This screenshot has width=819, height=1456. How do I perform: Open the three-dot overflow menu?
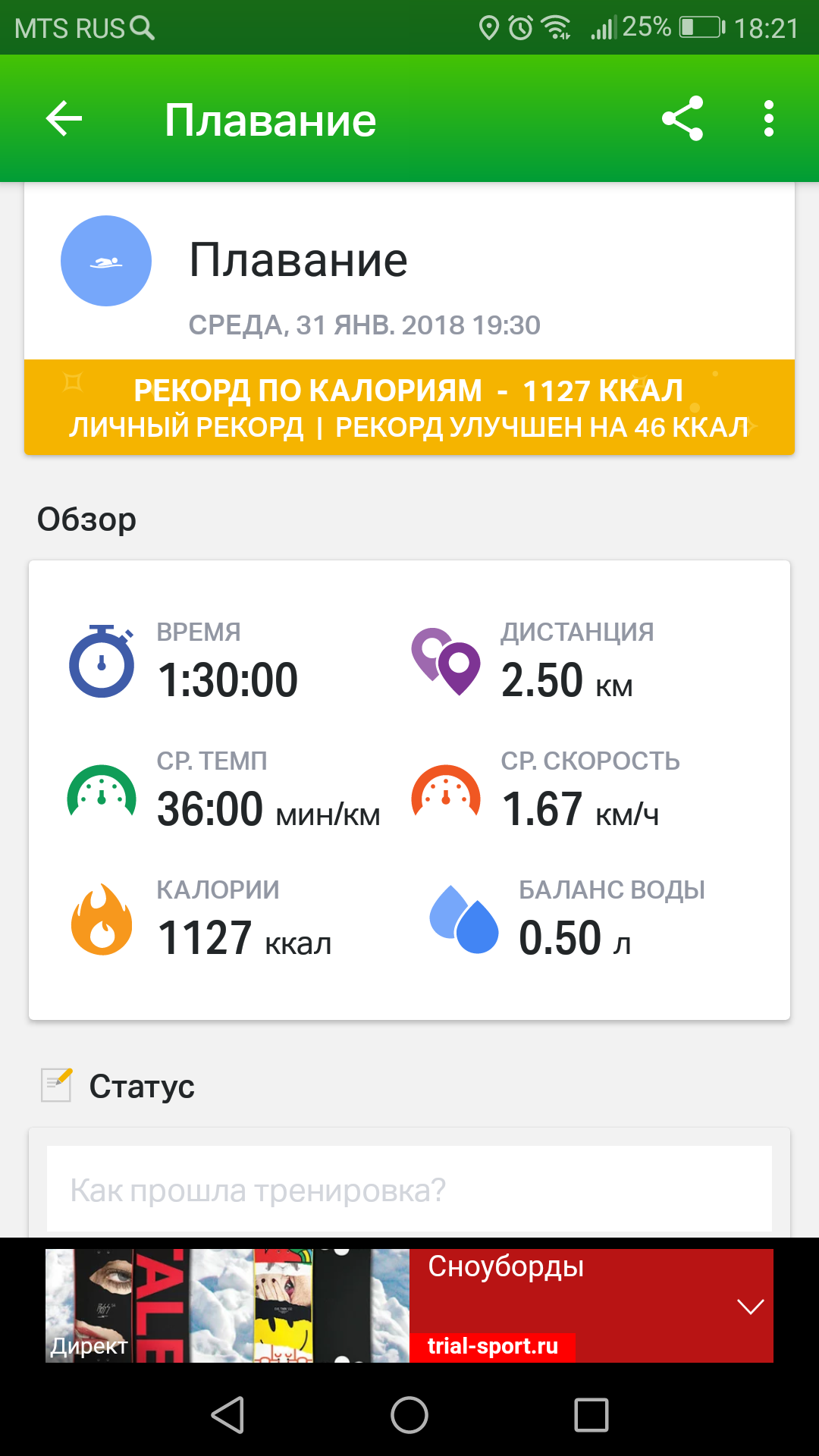tap(768, 119)
